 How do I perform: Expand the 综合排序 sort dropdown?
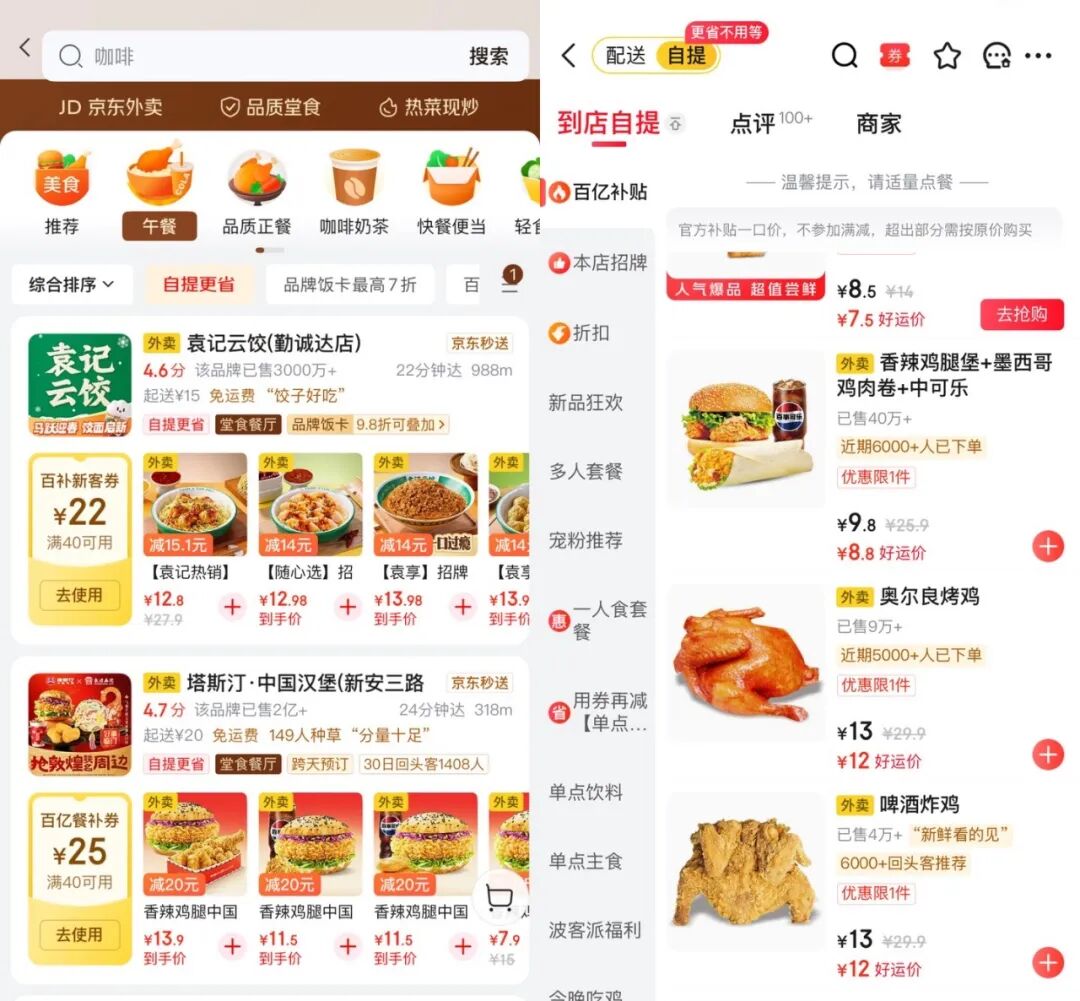click(x=72, y=285)
